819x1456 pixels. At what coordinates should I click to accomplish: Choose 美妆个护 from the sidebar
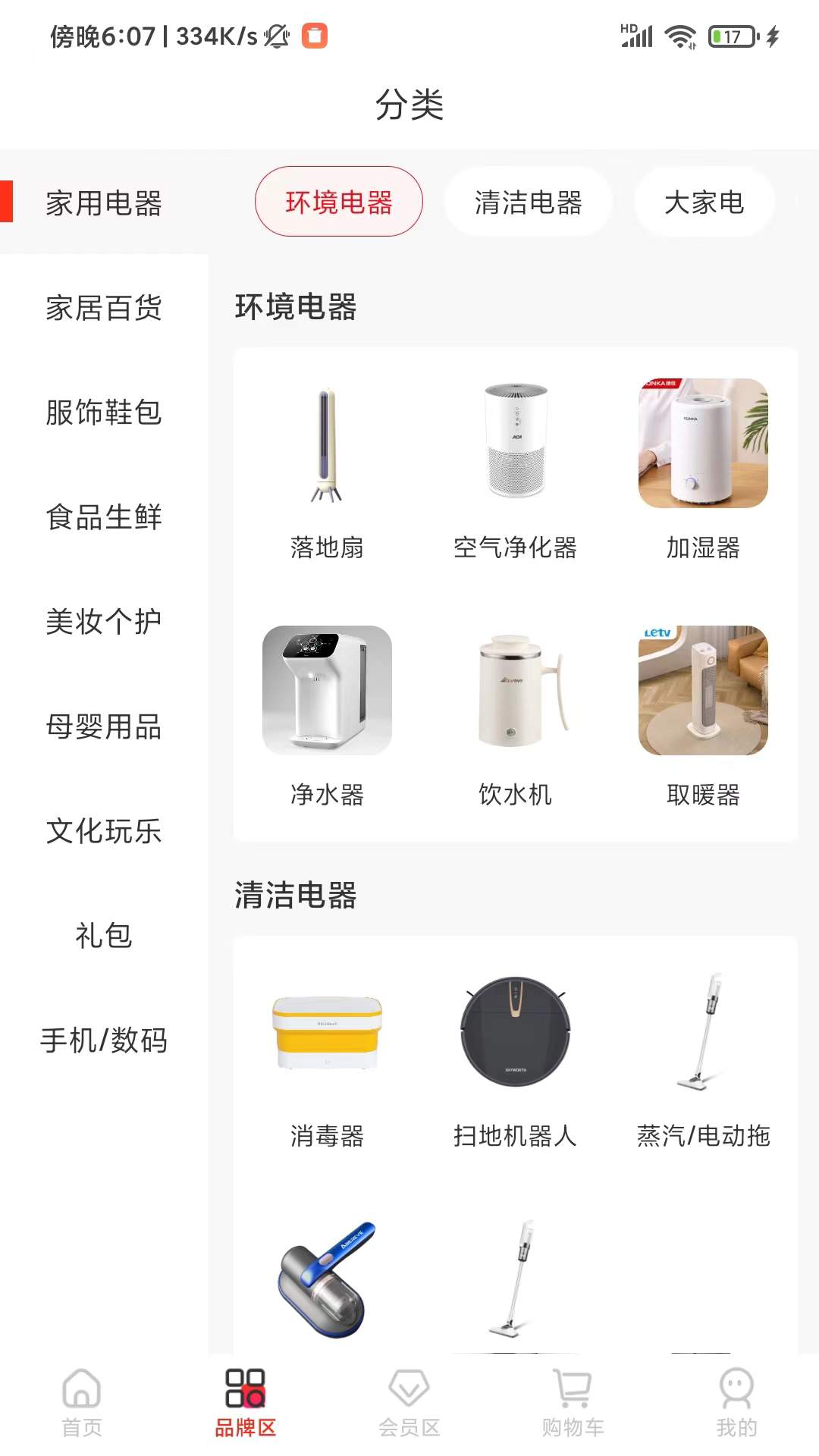tap(104, 622)
